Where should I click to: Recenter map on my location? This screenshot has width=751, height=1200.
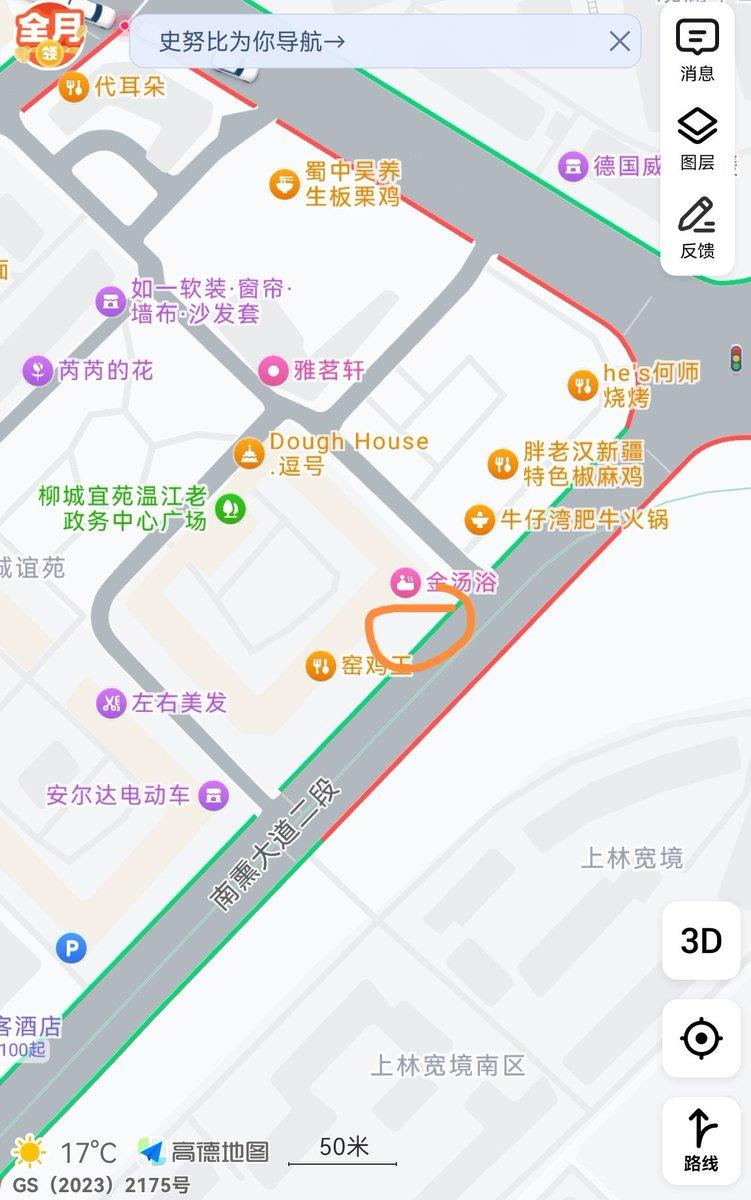point(701,1039)
